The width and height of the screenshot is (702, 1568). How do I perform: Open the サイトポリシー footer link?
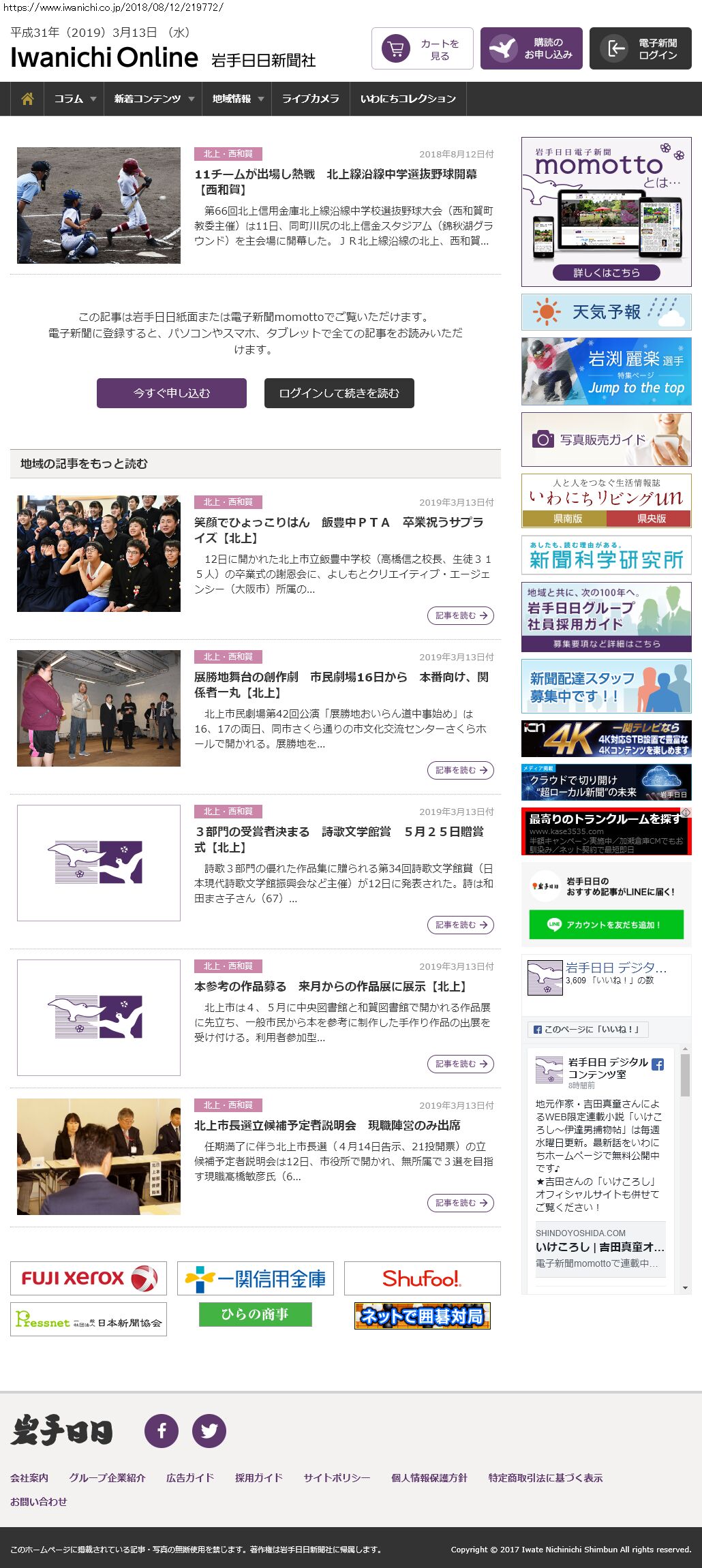click(x=337, y=1477)
